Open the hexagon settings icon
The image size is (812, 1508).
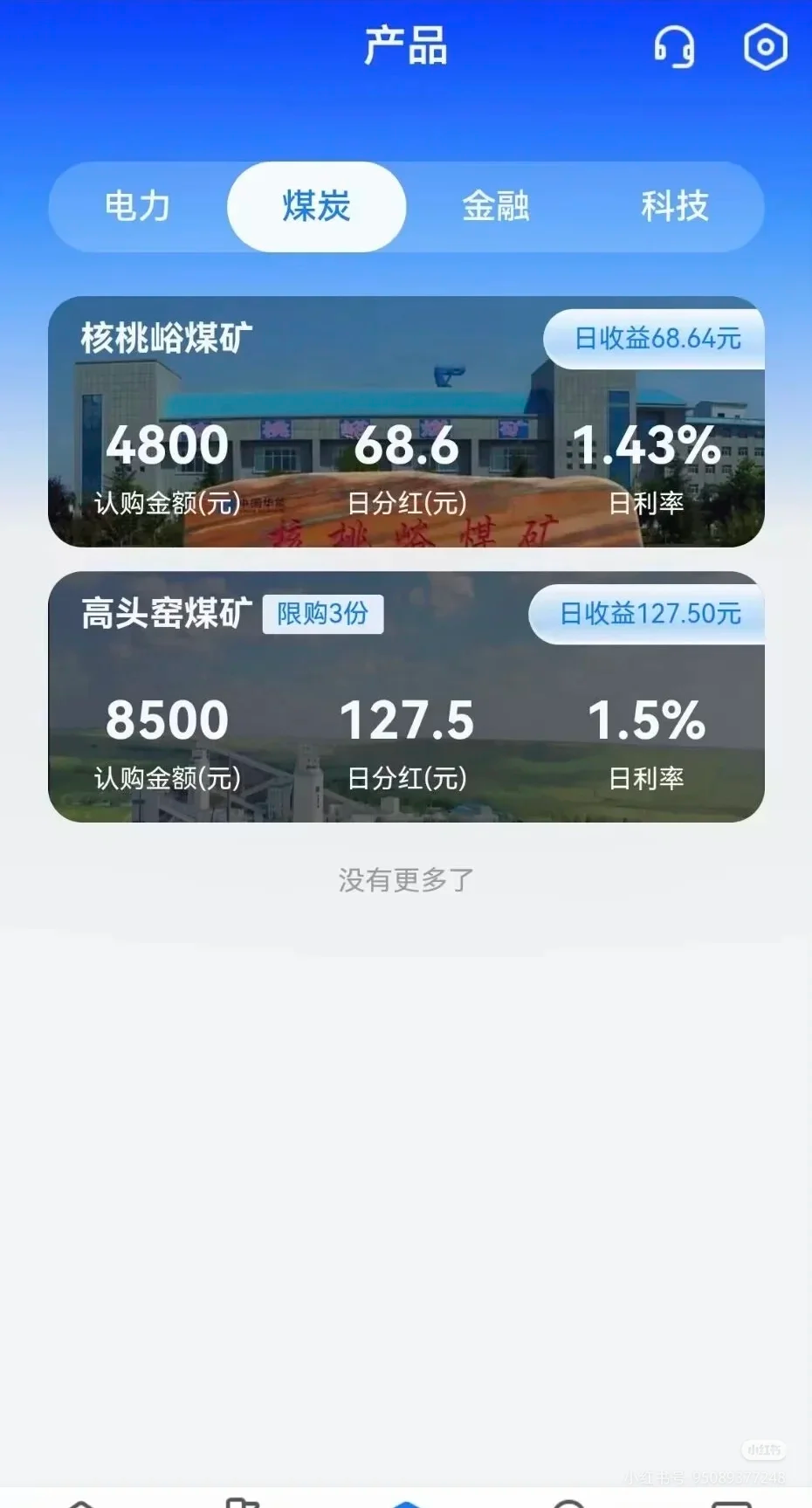tap(763, 48)
